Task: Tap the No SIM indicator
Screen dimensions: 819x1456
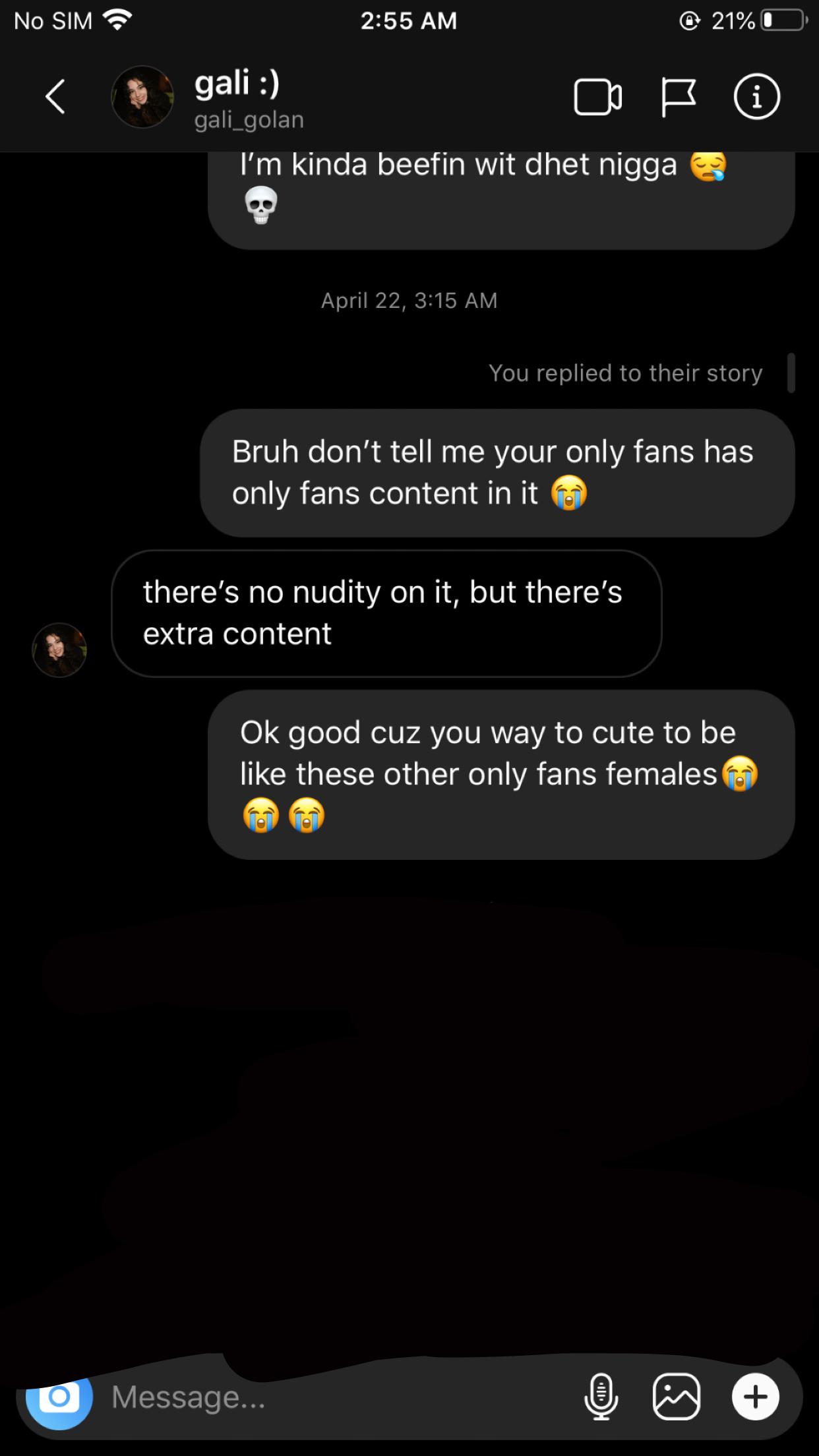Action: click(x=53, y=20)
